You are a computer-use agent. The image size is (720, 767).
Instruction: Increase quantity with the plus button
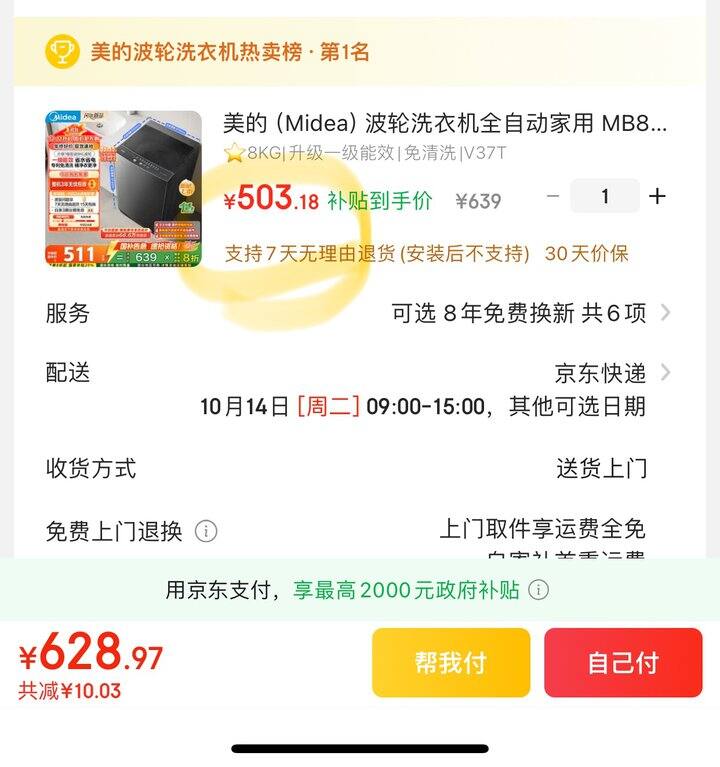[x=657, y=196]
